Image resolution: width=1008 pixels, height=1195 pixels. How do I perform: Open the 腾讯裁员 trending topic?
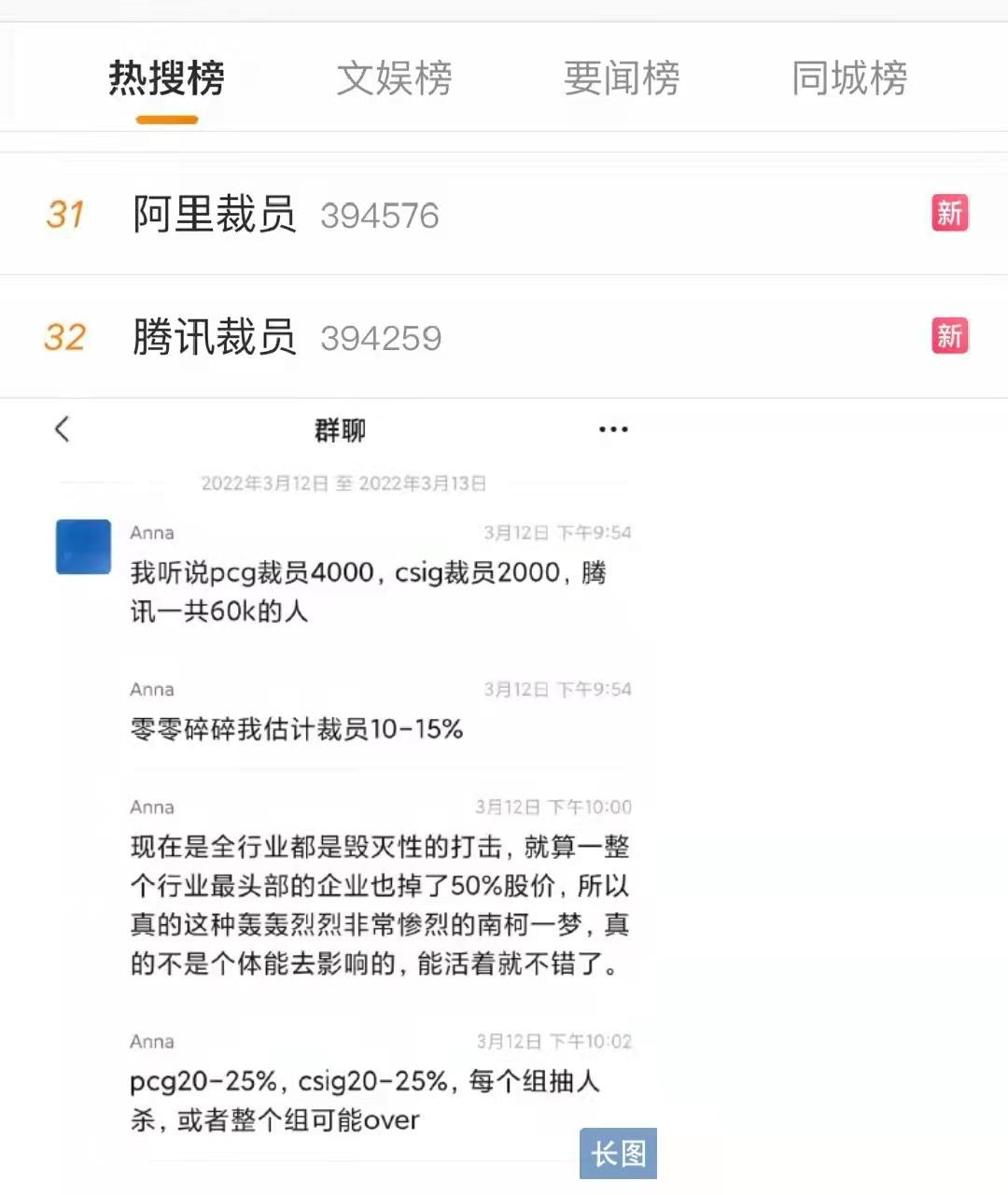click(x=213, y=338)
